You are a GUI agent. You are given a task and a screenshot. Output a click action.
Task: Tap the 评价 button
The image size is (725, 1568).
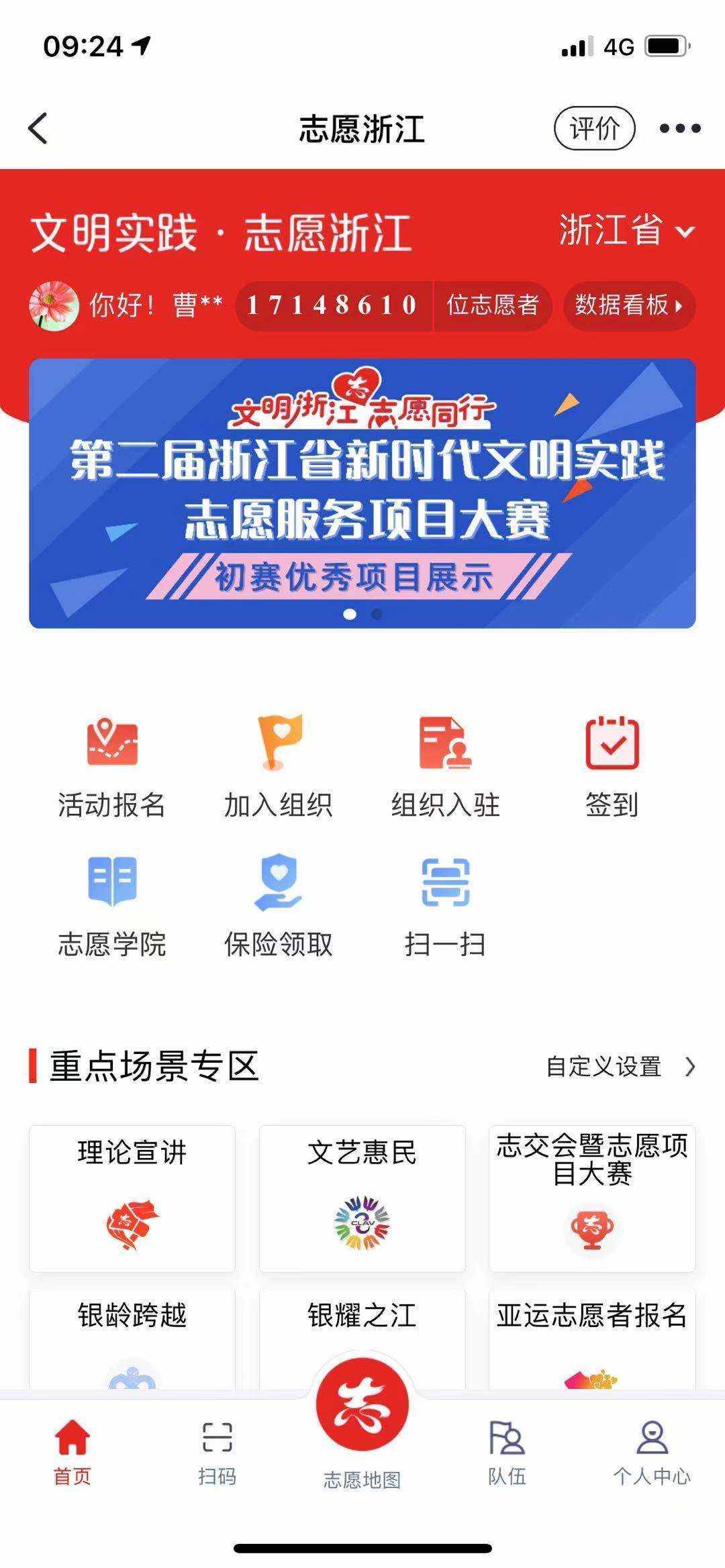(594, 128)
